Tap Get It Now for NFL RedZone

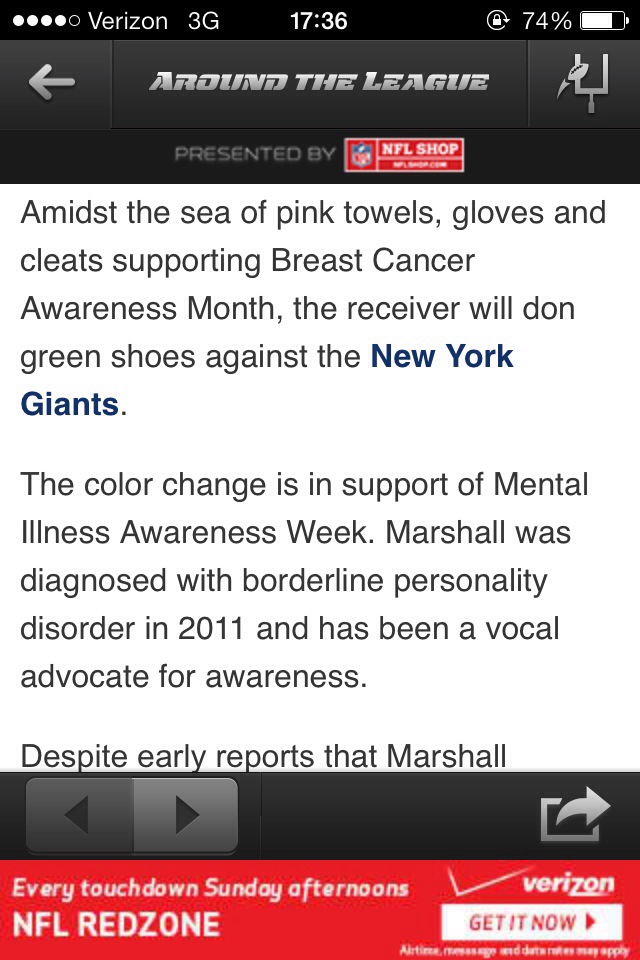[531, 921]
